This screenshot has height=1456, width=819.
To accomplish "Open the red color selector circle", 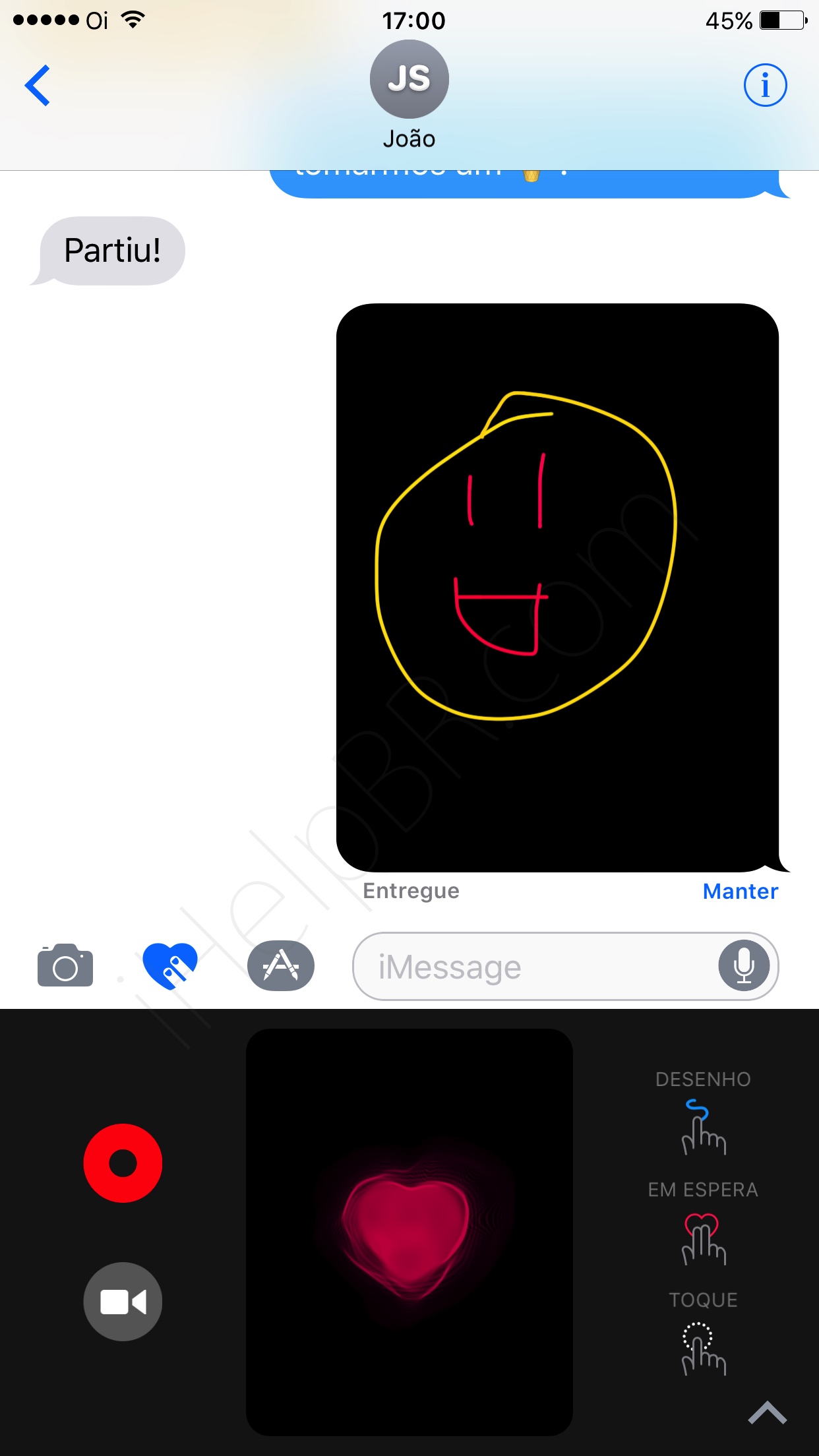I will [x=123, y=1163].
